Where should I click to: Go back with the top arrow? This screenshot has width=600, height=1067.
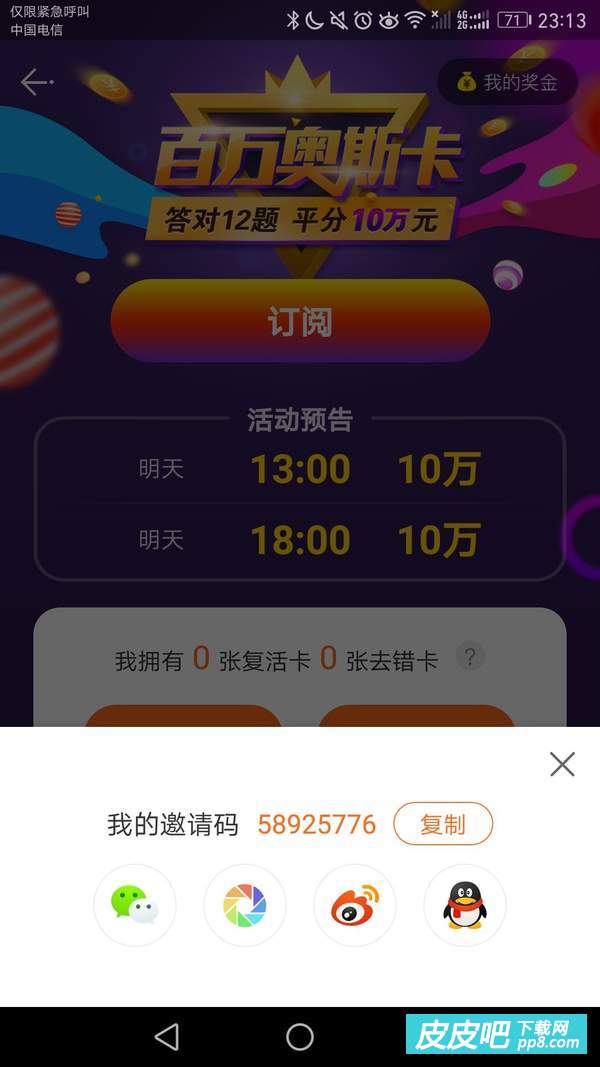(x=37, y=82)
